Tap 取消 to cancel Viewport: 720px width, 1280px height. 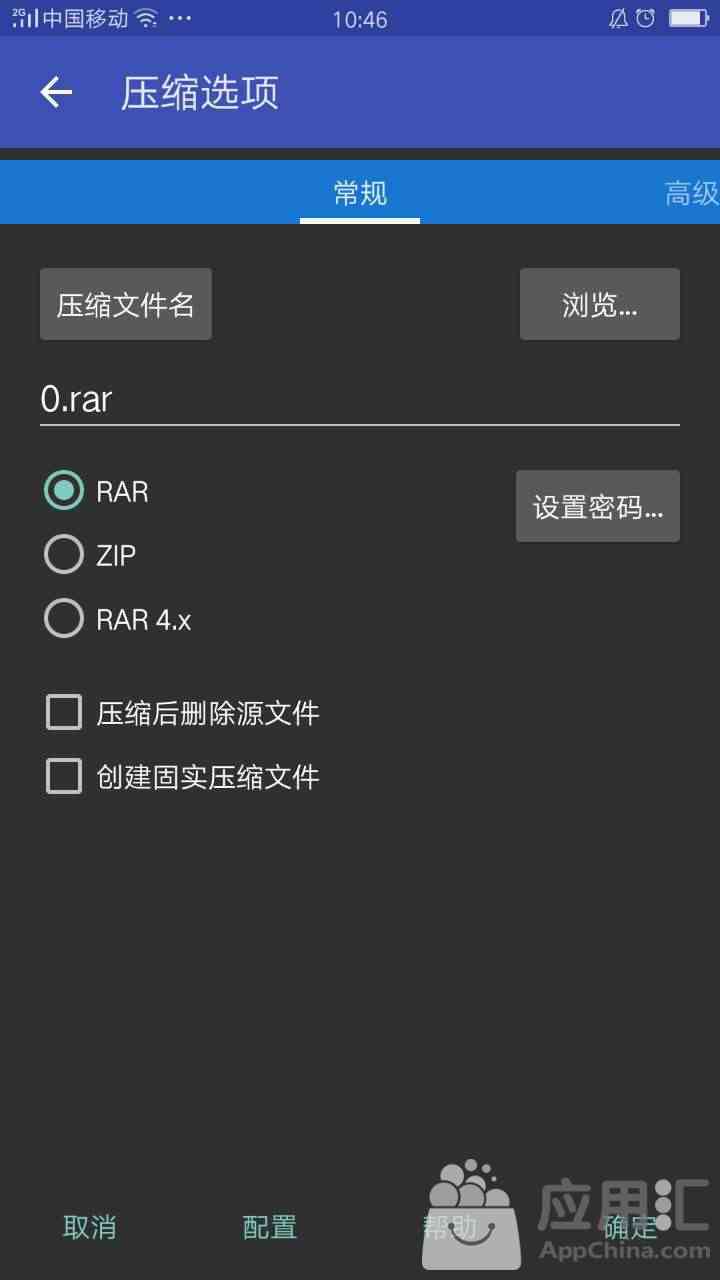tap(90, 1227)
